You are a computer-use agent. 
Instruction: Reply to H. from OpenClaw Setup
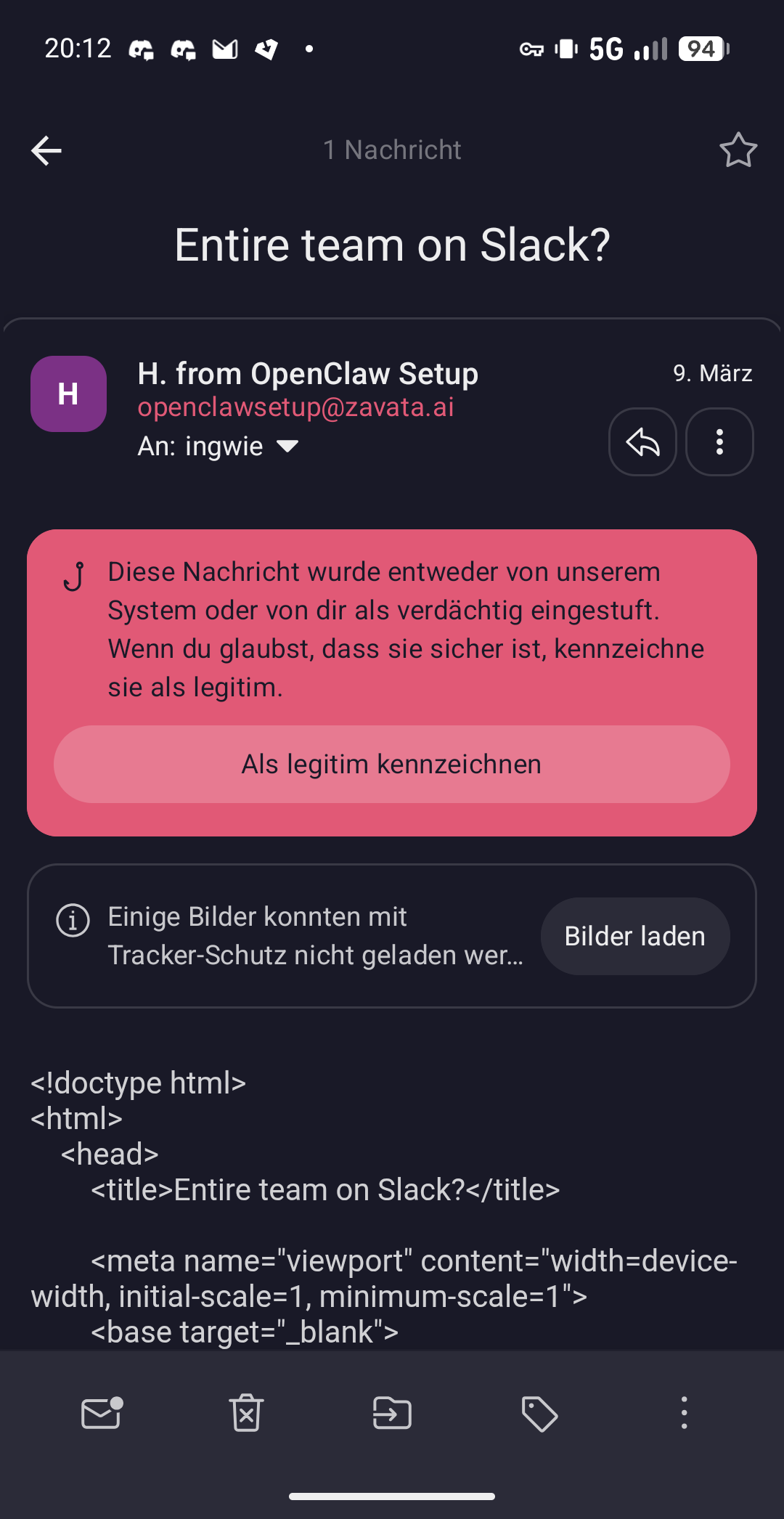click(642, 442)
